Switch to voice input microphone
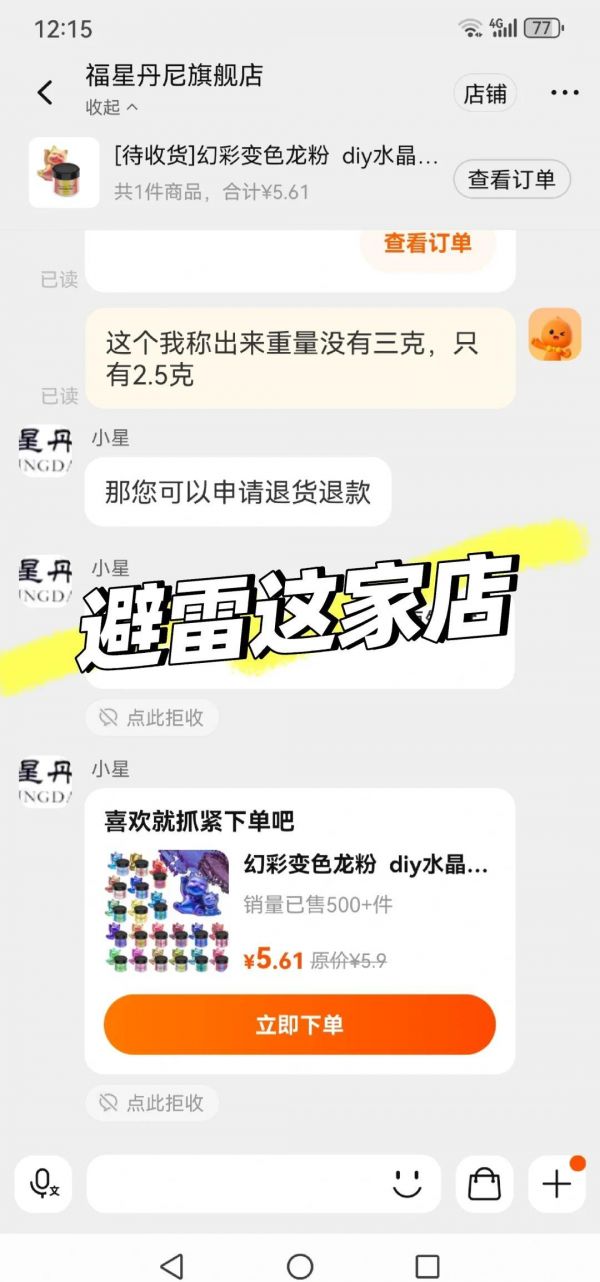The image size is (600, 1282). [x=43, y=1184]
